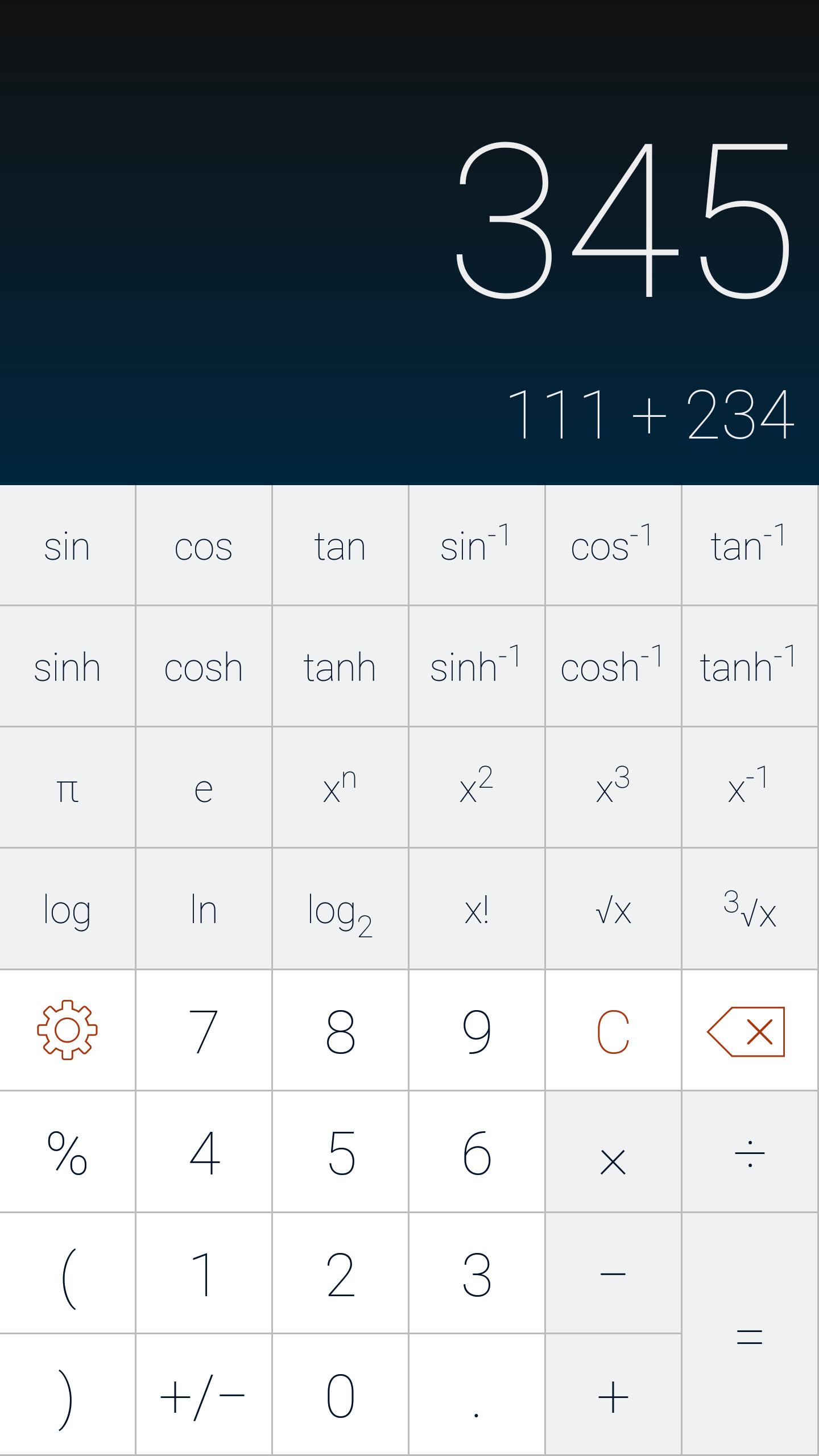The height and width of the screenshot is (1456, 819).
Task: Tap the factorial x! key
Action: 477,909
